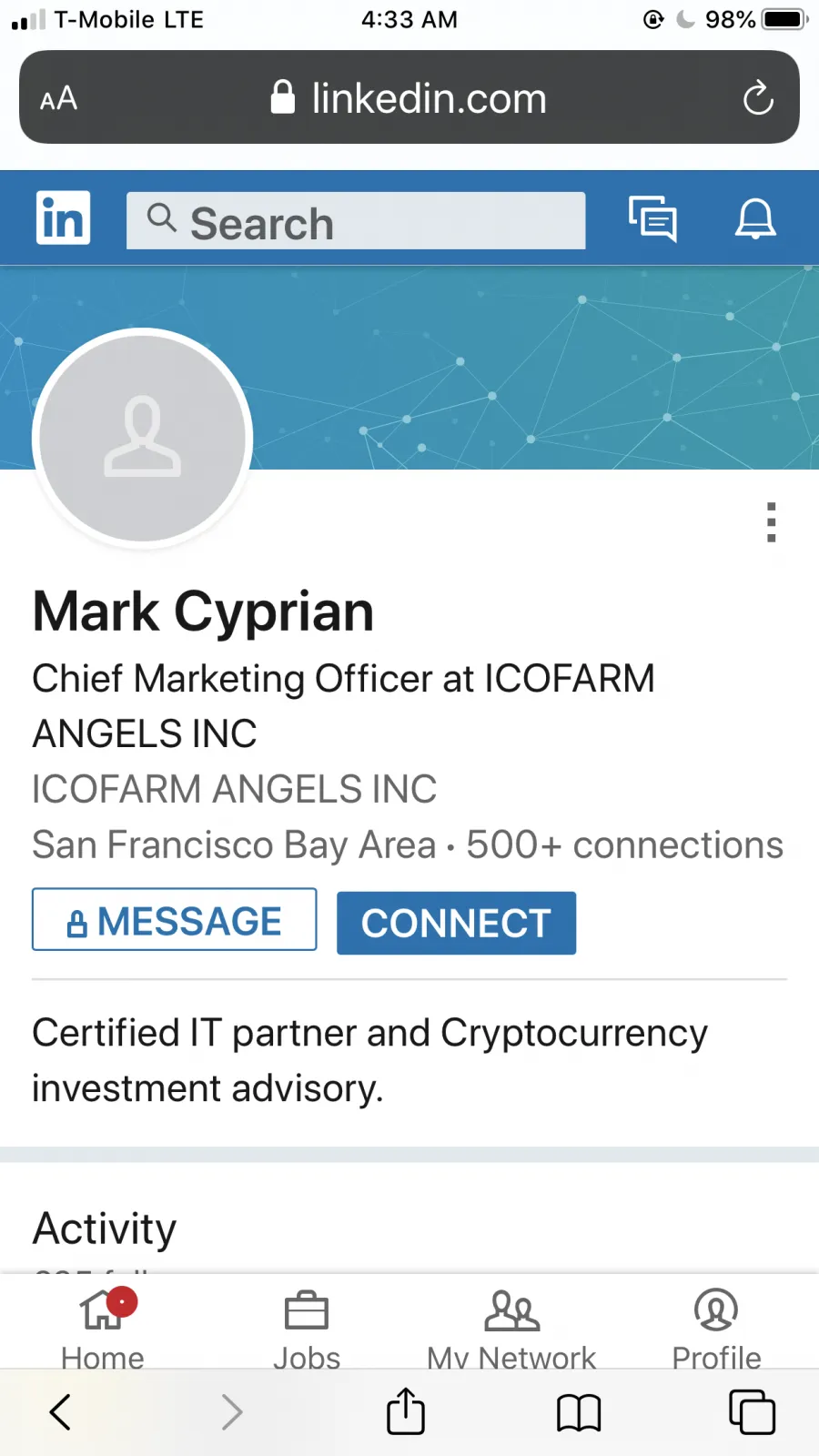Open the profile's three-dot overflow menu
The width and height of the screenshot is (819, 1456).
[772, 522]
